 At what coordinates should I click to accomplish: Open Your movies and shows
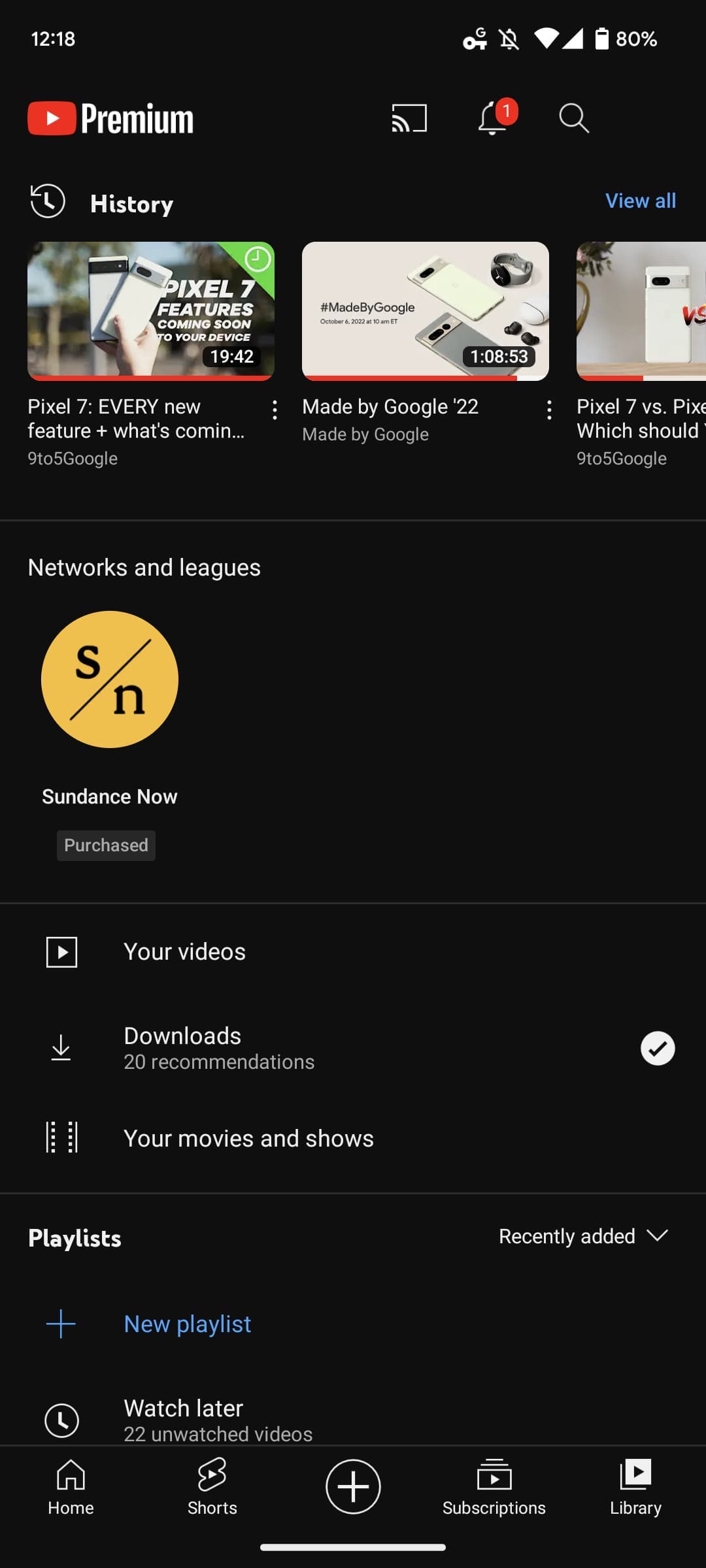248,1138
